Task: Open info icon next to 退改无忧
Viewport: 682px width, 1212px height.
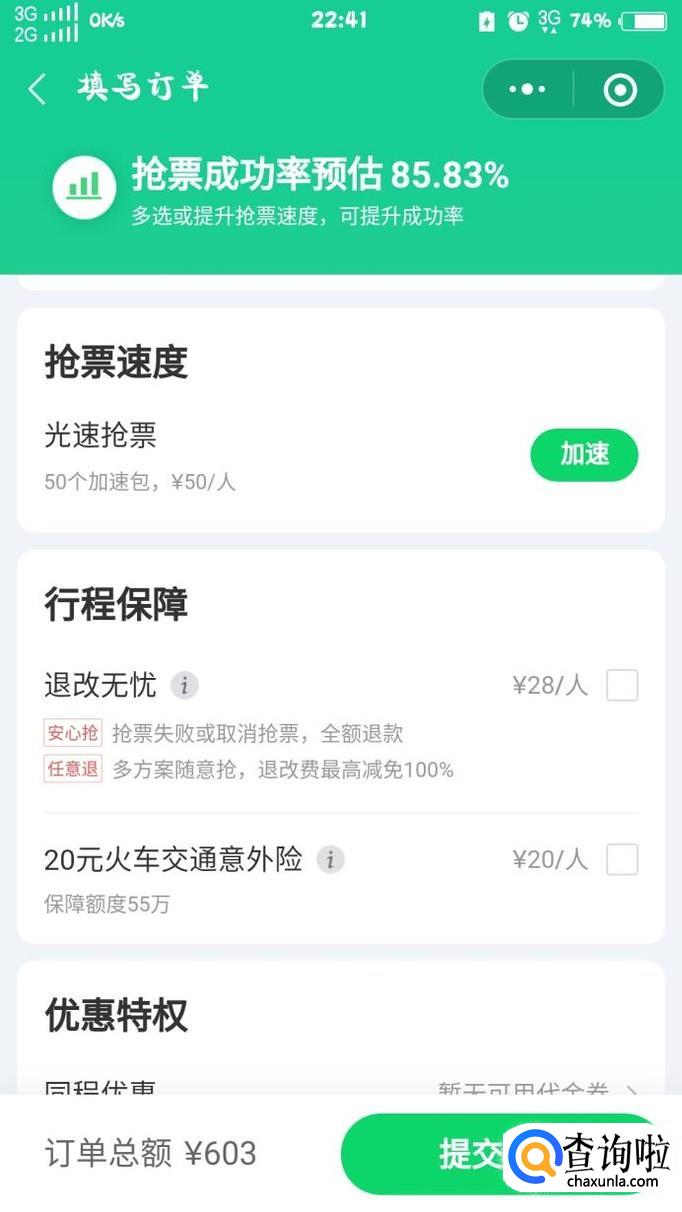Action: (x=184, y=686)
